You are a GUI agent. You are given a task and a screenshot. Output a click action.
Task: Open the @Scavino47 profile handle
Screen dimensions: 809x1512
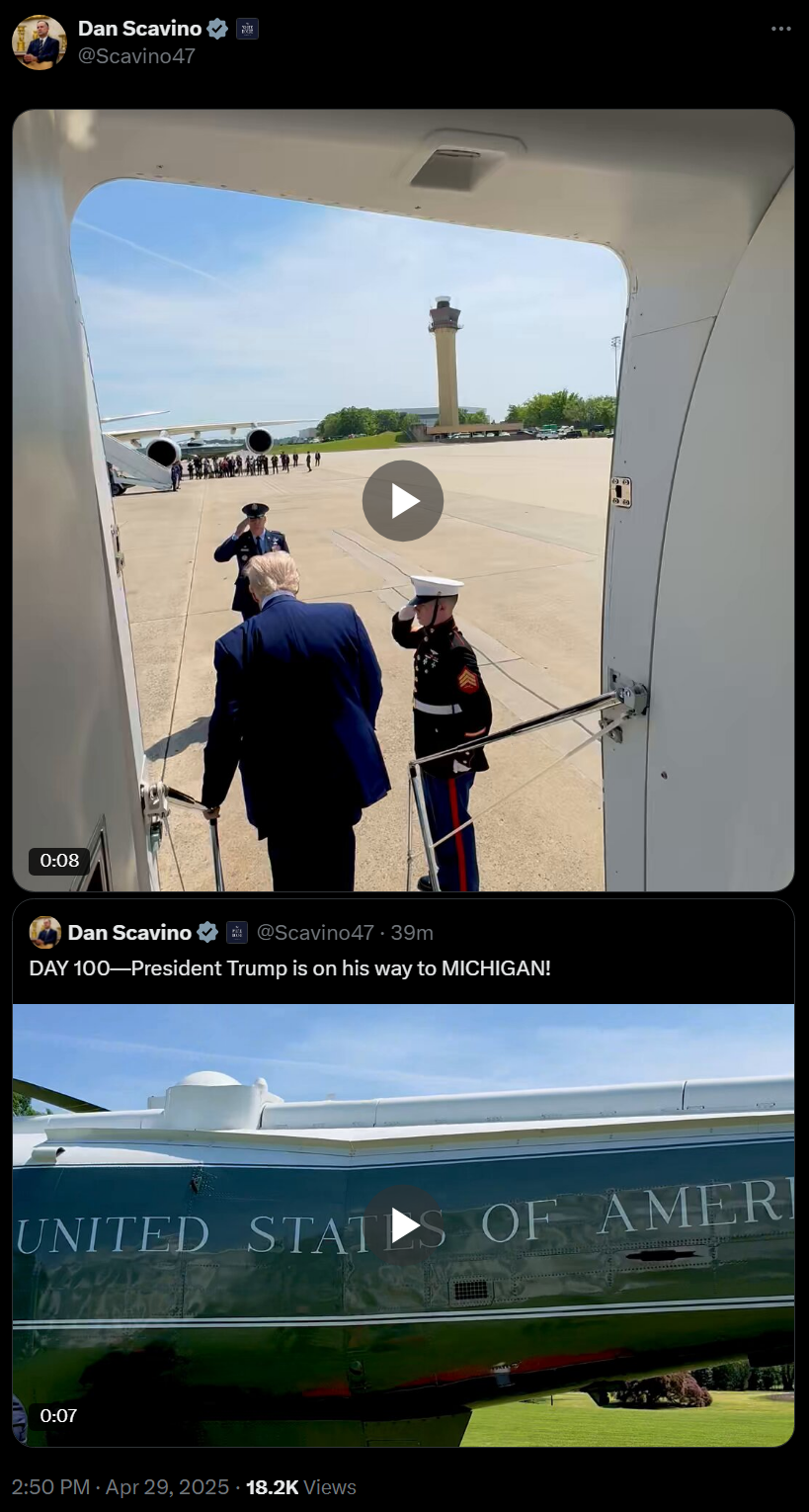136,56
